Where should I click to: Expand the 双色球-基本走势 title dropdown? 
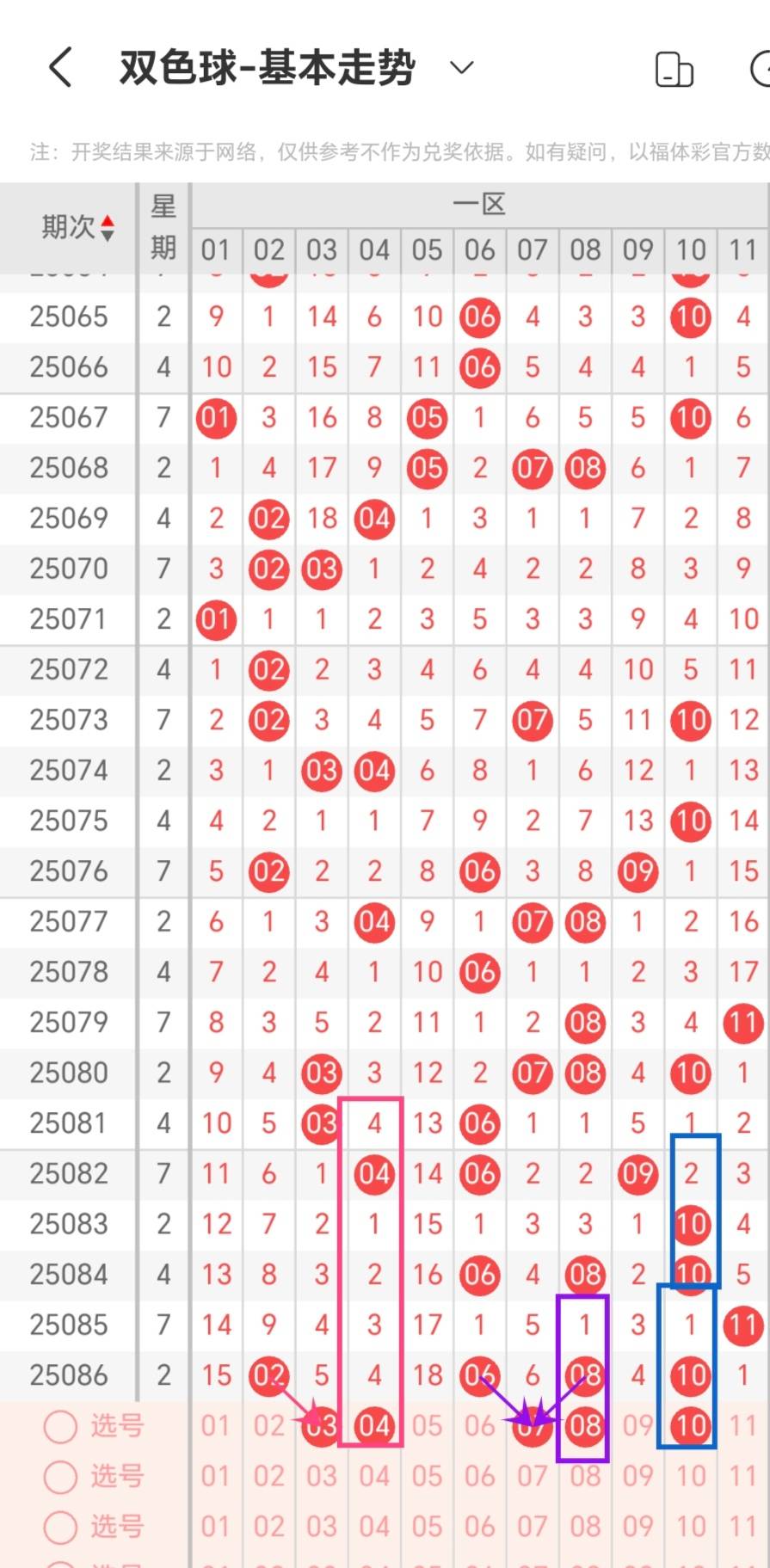tap(462, 68)
